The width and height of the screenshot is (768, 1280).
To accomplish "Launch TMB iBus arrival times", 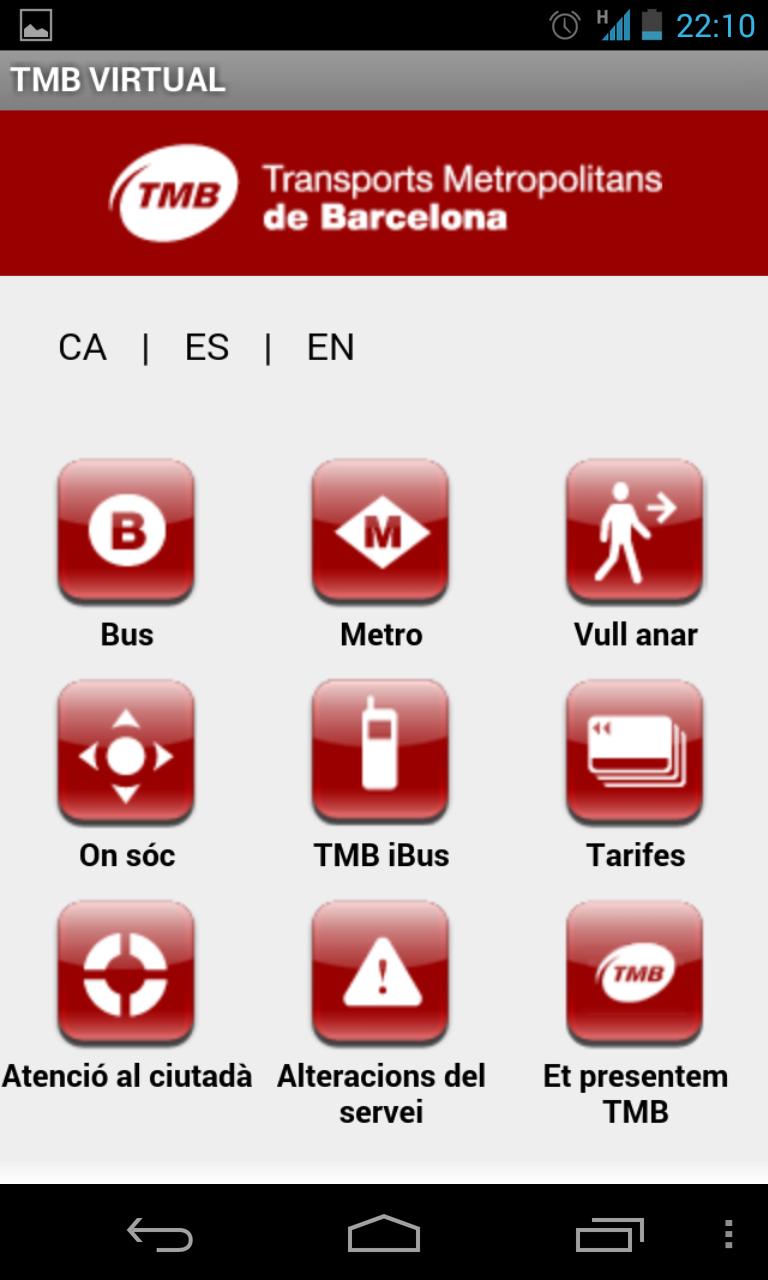I will pyautogui.click(x=380, y=753).
